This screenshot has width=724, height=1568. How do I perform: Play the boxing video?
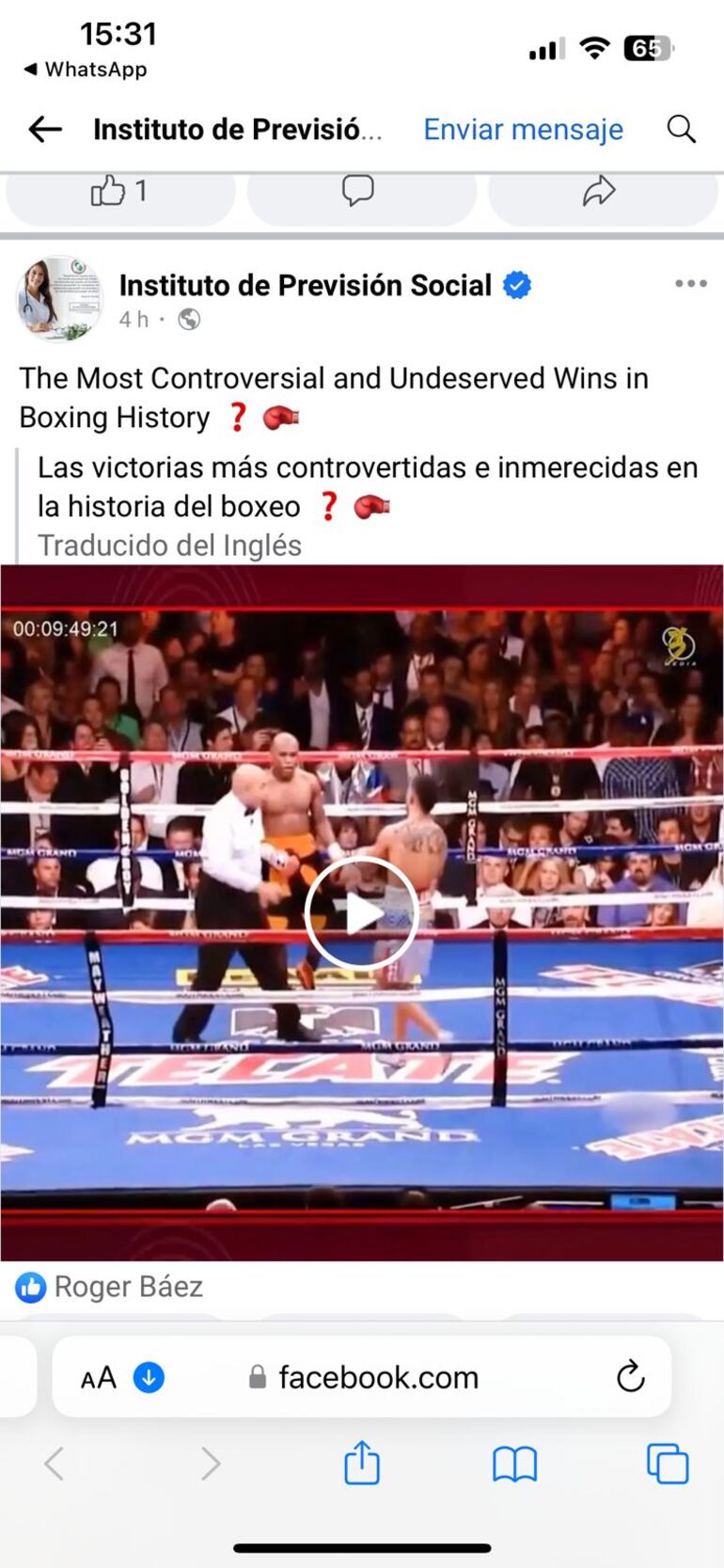[361, 912]
